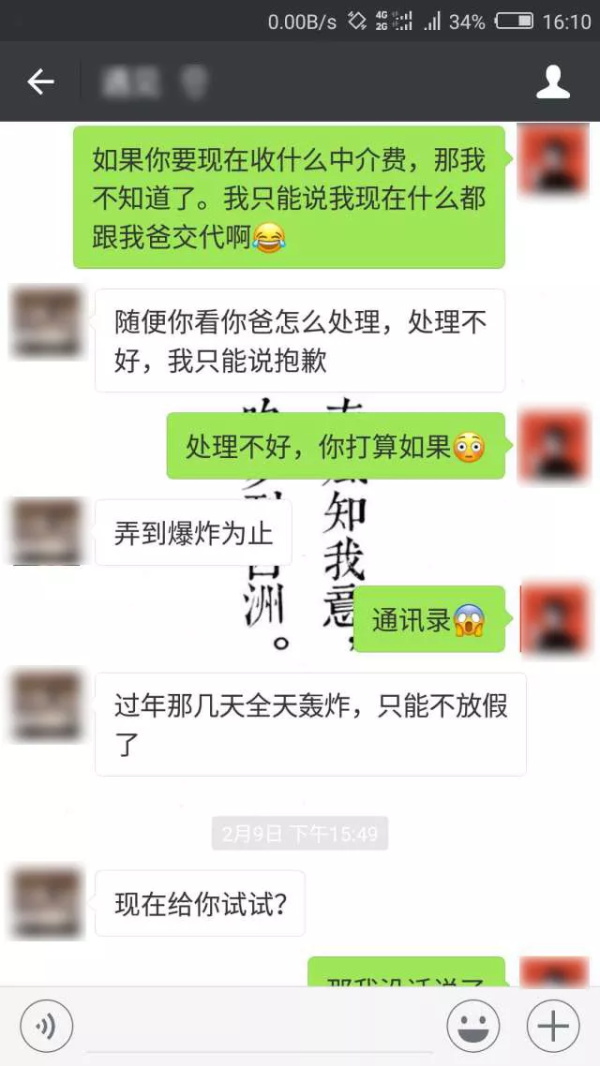600x1066 pixels.
Task: Open avatar beside message "弄到爆炸为止"
Action: tap(45, 532)
